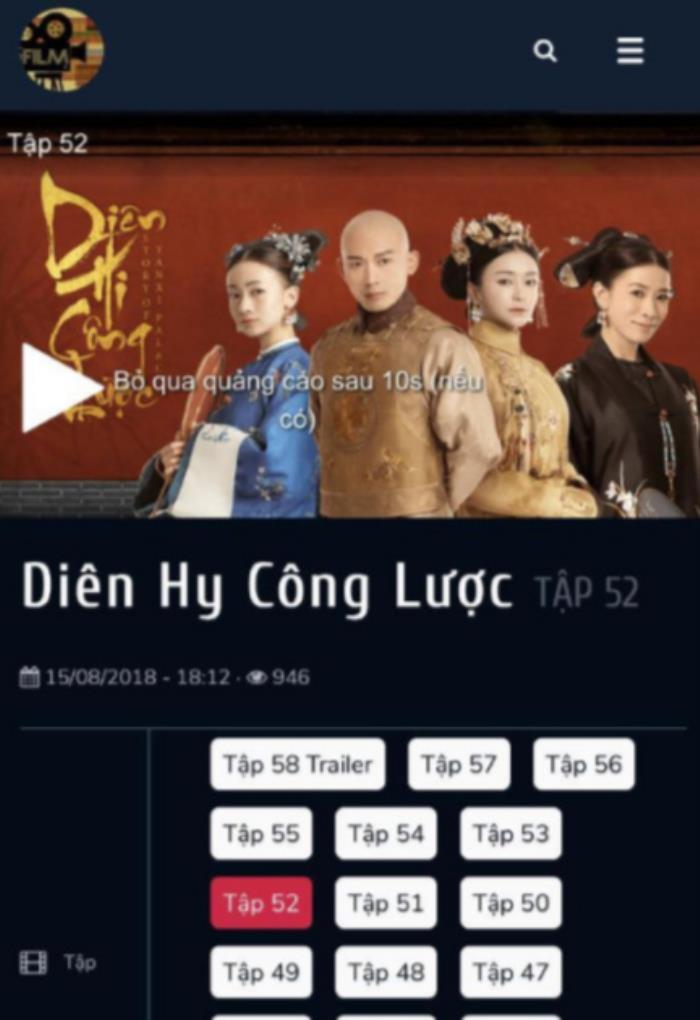The image size is (700, 1020).
Task: Switch to episode Tập 51
Action: [x=385, y=903]
